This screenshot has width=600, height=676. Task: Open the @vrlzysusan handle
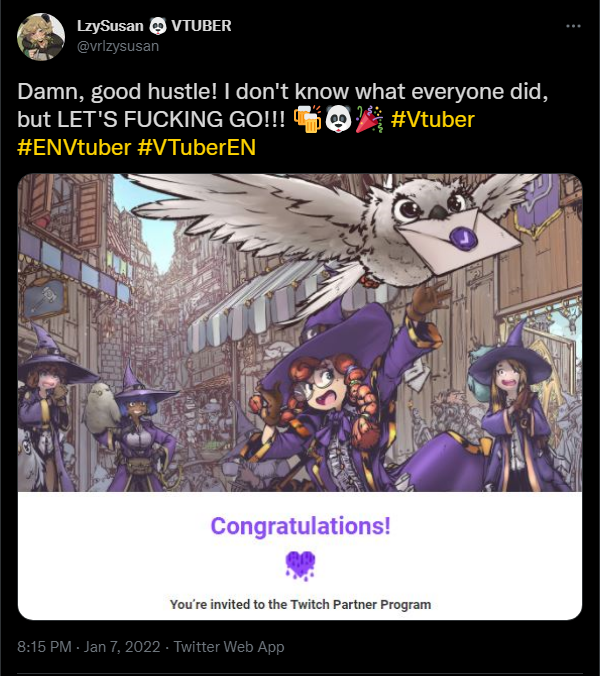click(117, 45)
